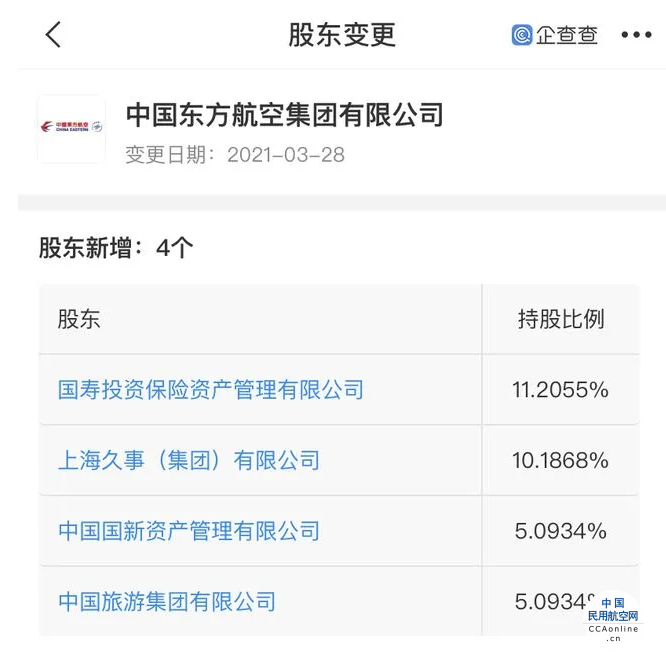Open the three-dot overflow menu
The image size is (666, 653).
click(636, 35)
